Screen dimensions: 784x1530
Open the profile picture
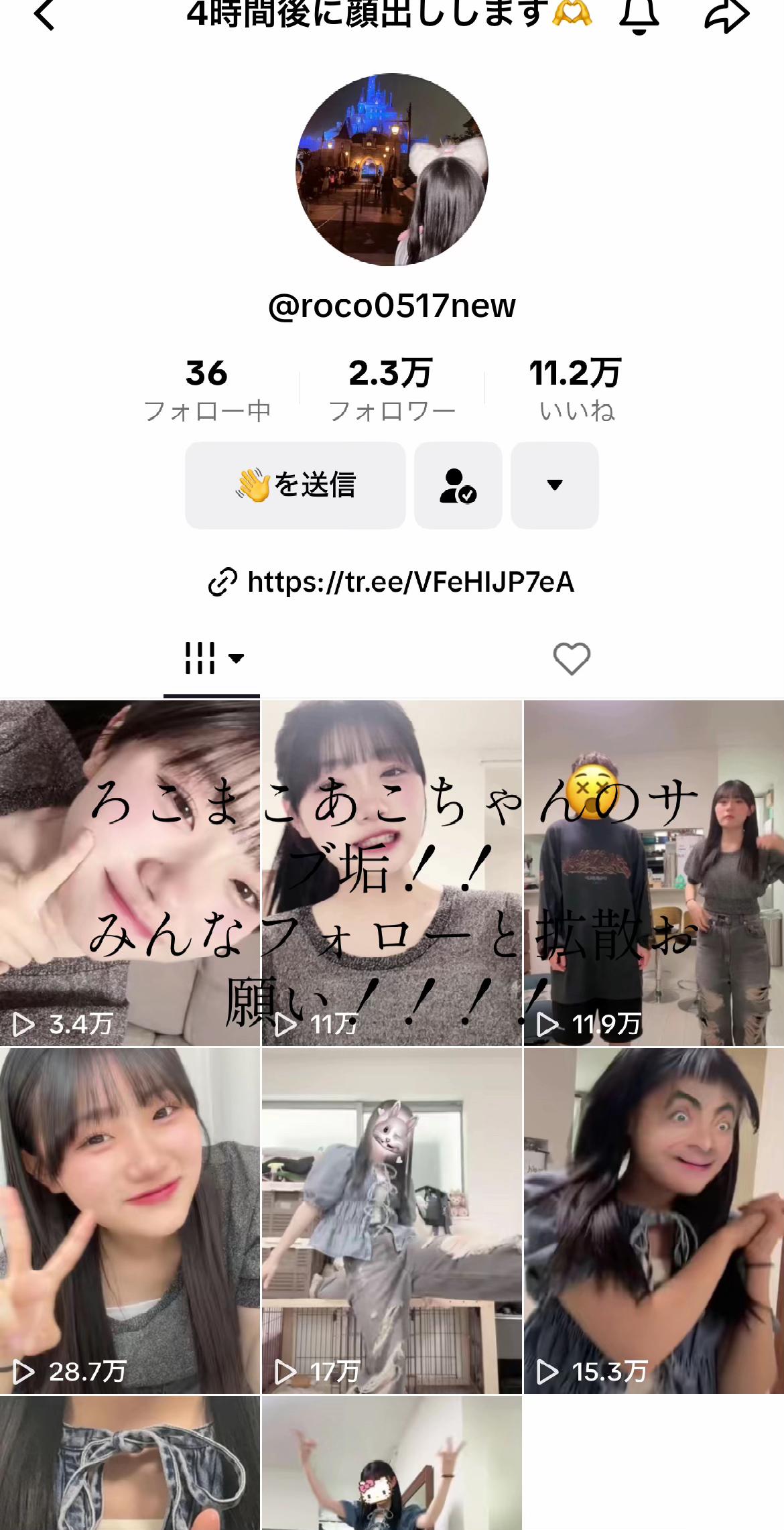pyautogui.click(x=392, y=170)
